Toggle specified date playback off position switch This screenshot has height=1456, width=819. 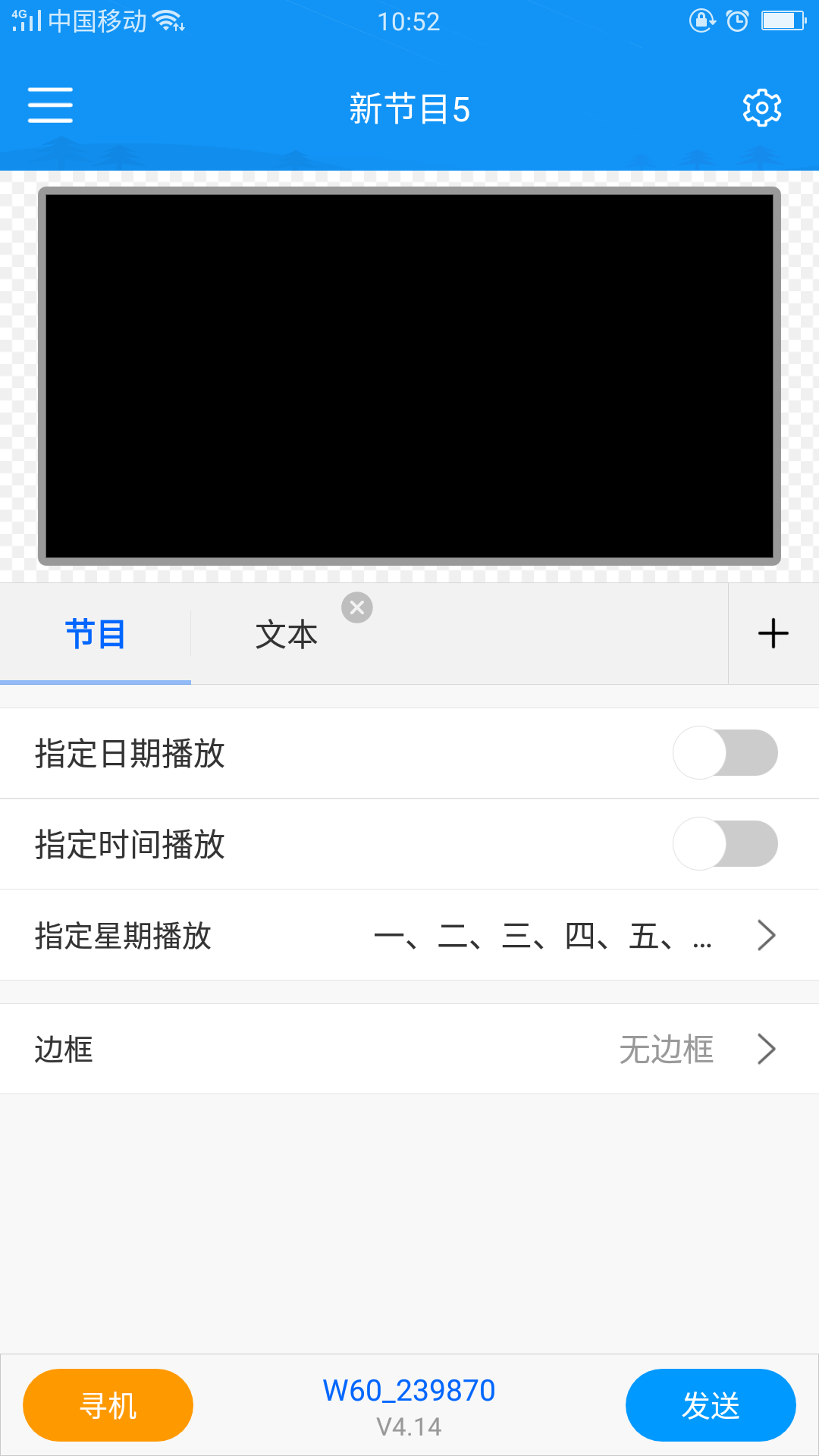click(x=725, y=753)
